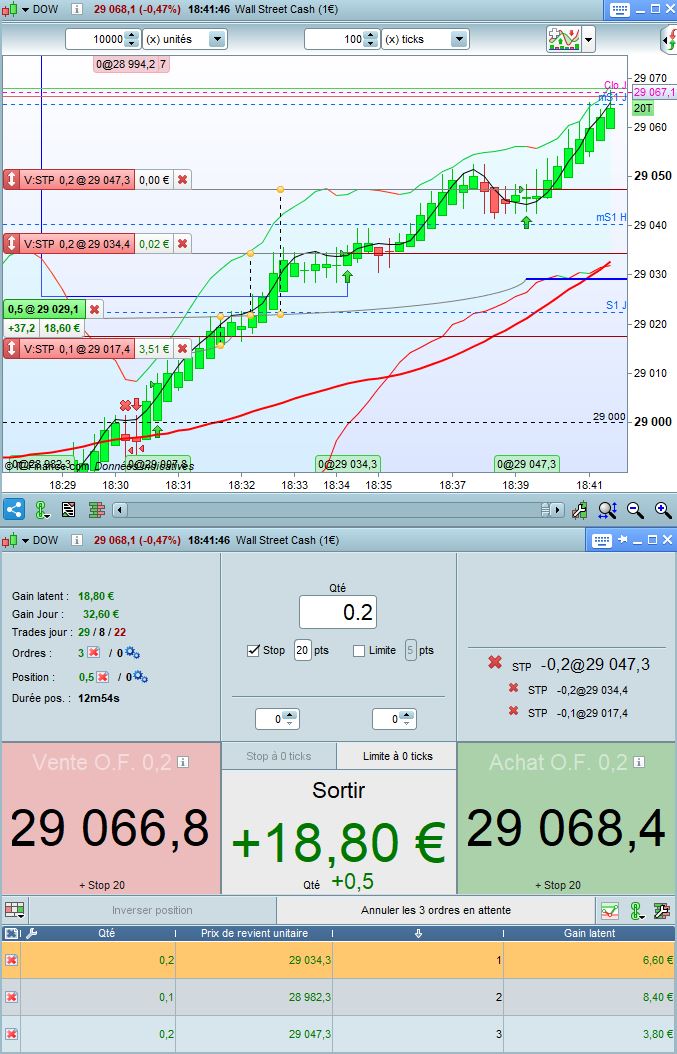Uncheck the Stop checkbox
Image resolution: width=677 pixels, height=1054 pixels.
[253, 650]
